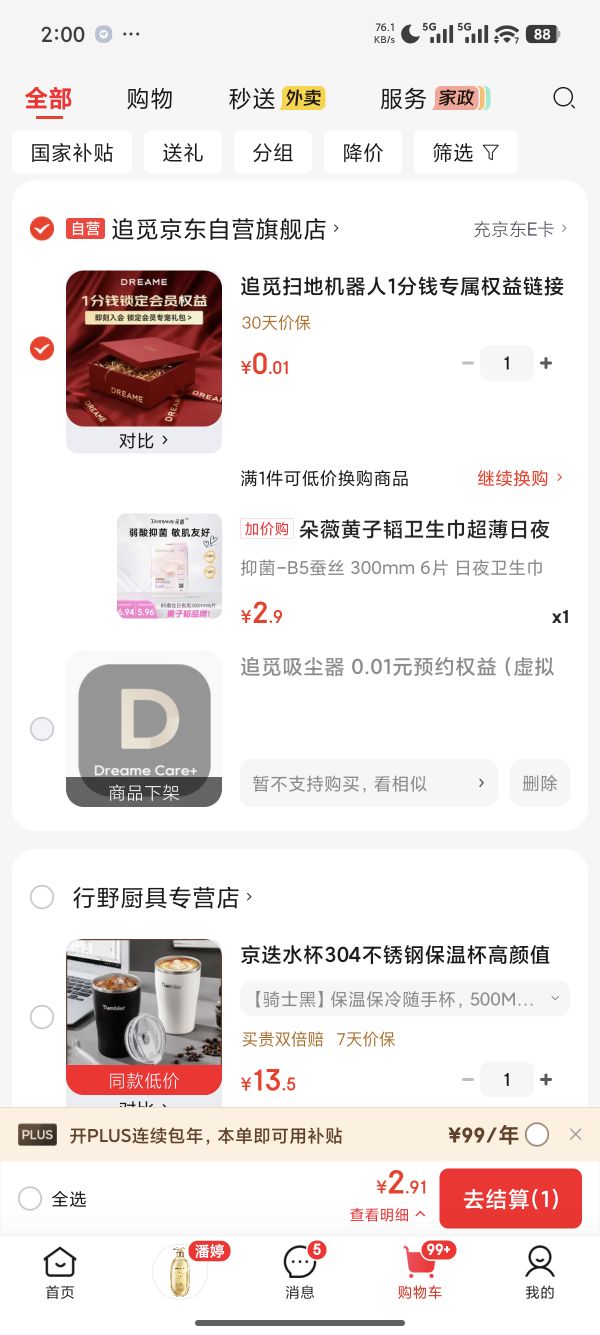Open the 【骑士黑】保温保冷随手杯 spec dropdown
Screen dimensions: 600x1335
[x=405, y=998]
